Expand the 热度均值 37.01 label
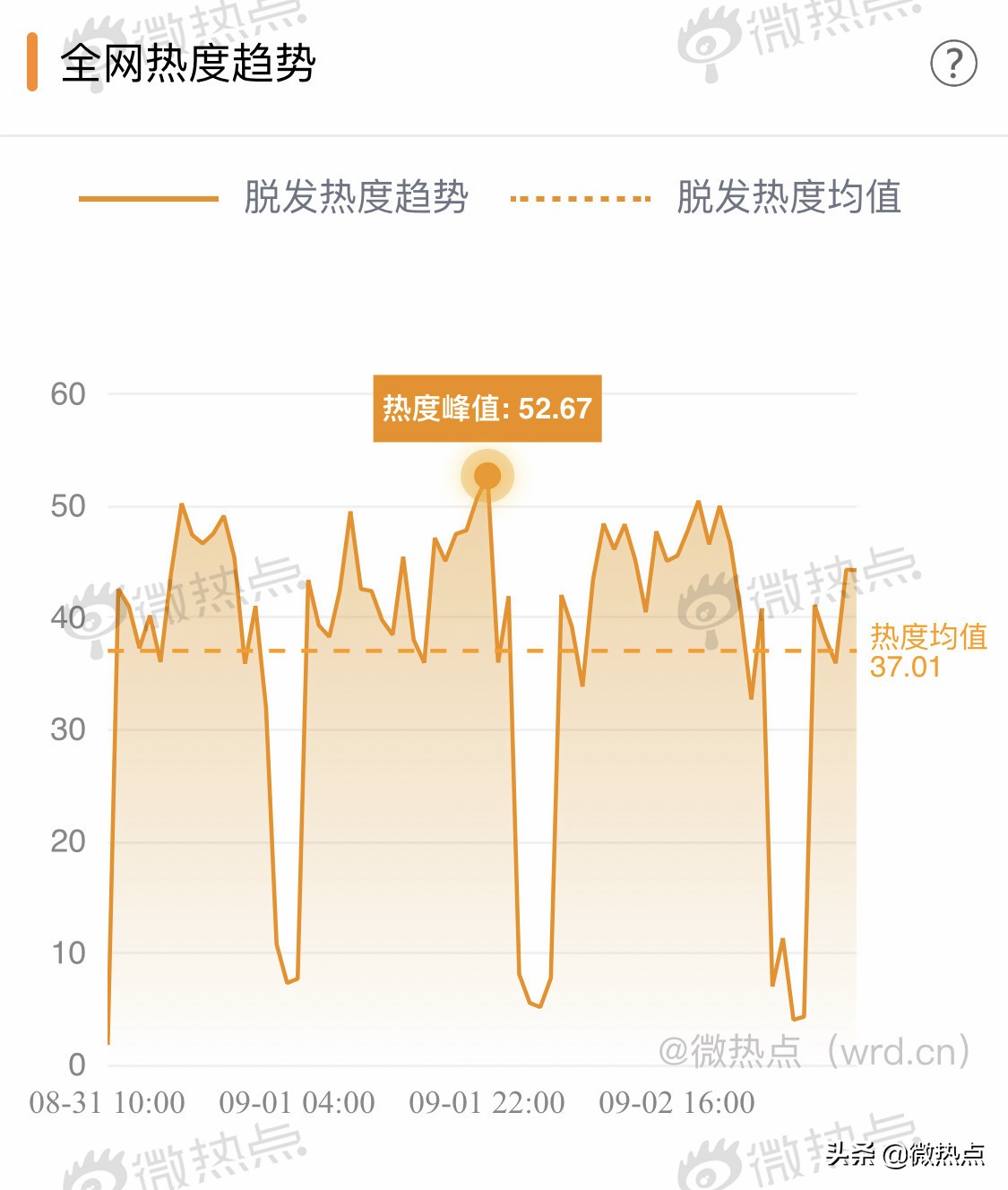This screenshot has height=1190, width=1008. pyautogui.click(x=928, y=652)
